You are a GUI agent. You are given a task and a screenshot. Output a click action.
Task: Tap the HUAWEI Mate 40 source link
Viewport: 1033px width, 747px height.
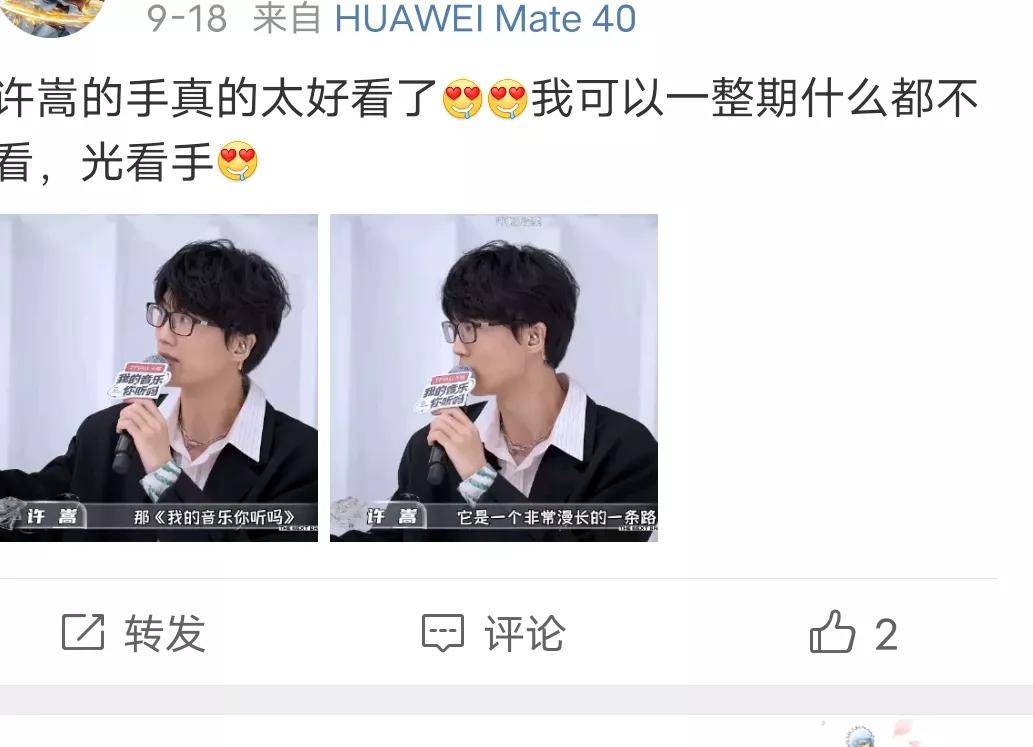[x=485, y=18]
